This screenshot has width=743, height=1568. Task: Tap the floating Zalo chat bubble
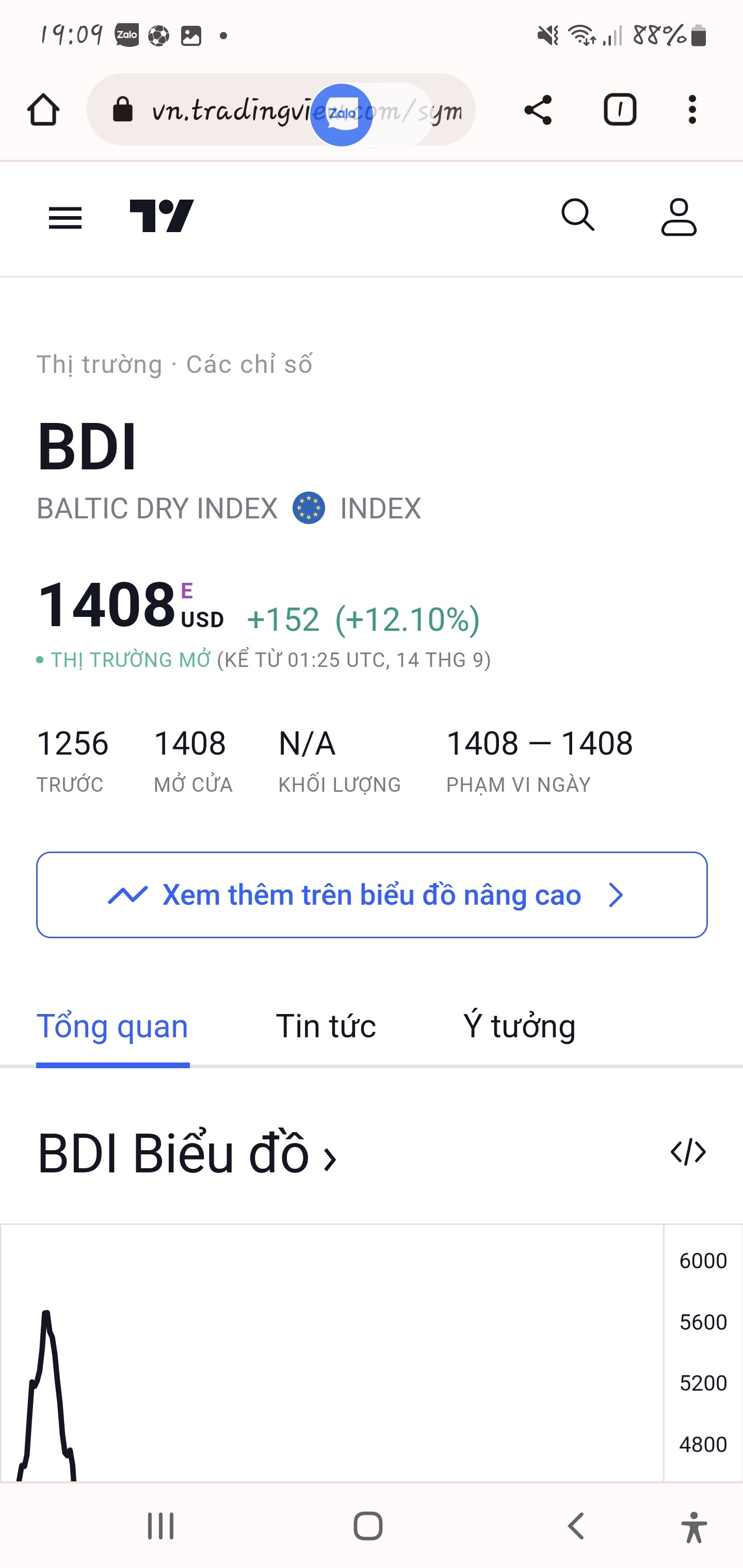341,115
